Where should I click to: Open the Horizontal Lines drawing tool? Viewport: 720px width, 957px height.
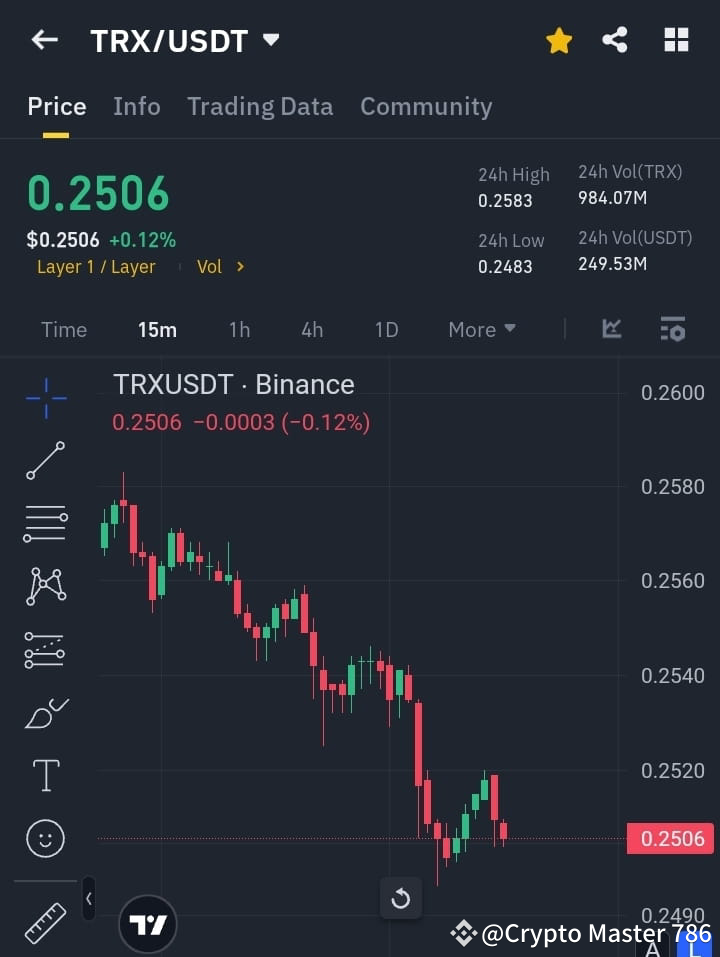coord(45,524)
